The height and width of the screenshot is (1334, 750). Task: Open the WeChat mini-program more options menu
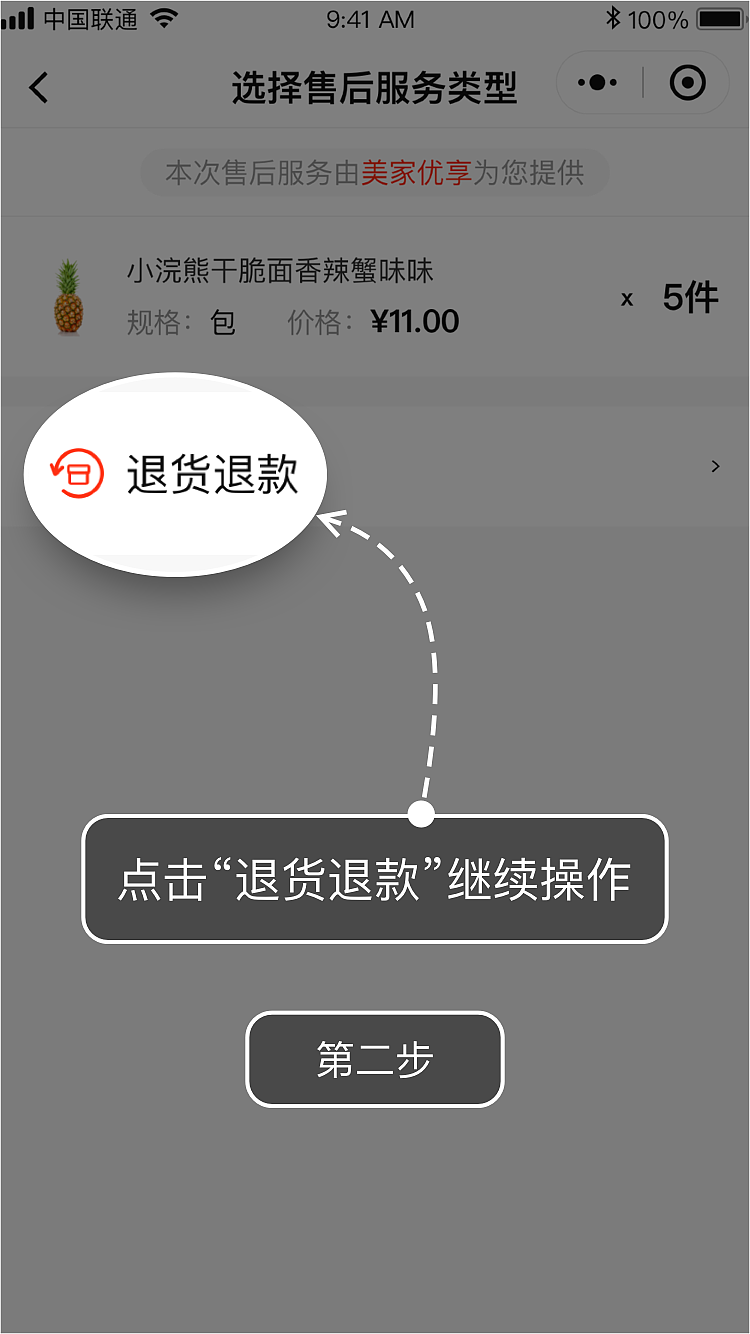597,83
